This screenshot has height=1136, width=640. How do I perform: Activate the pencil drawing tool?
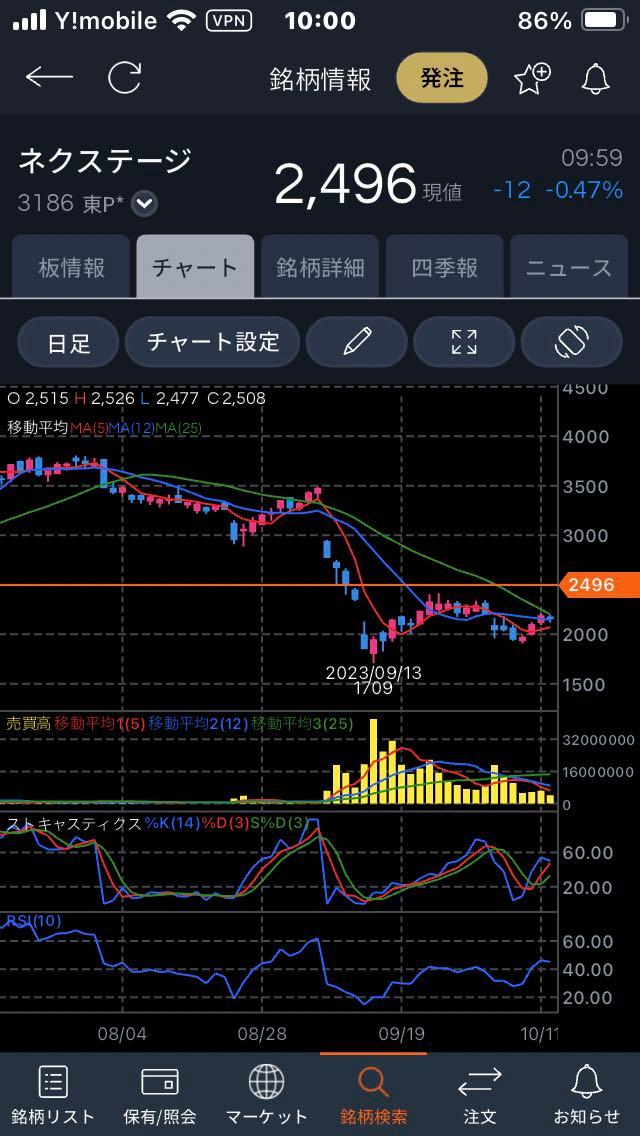(356, 342)
